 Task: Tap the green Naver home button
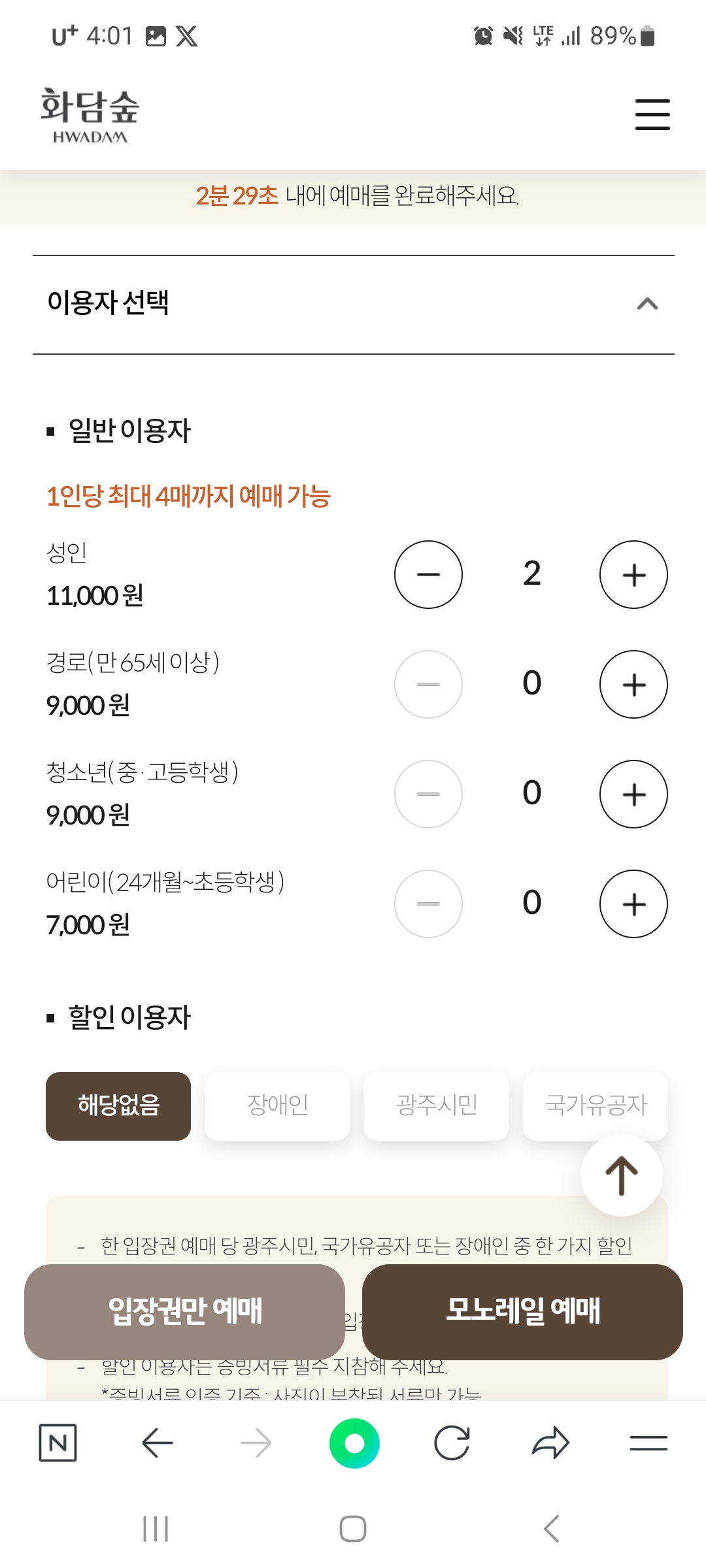[x=355, y=1443]
